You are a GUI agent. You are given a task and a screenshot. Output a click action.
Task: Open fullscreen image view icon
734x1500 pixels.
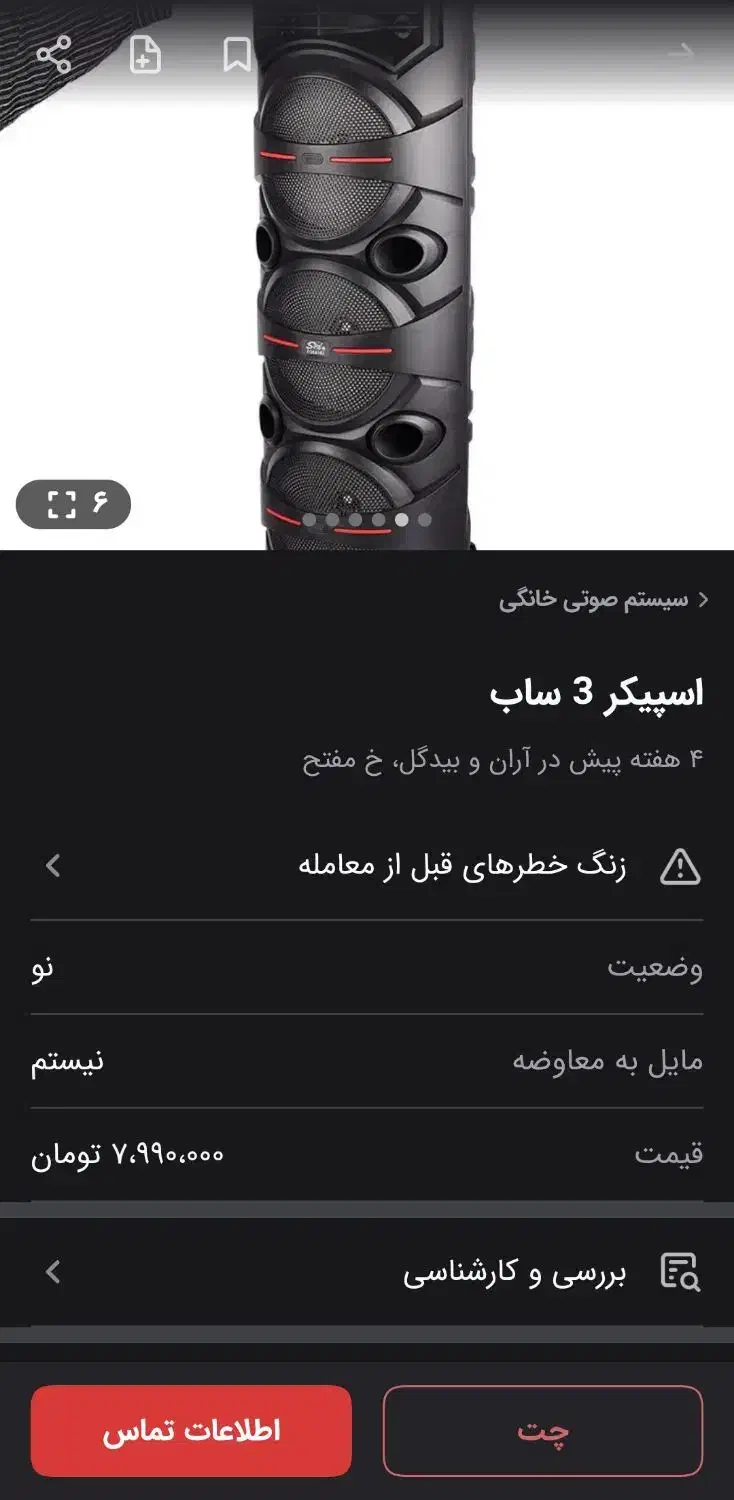pyautogui.click(x=62, y=505)
